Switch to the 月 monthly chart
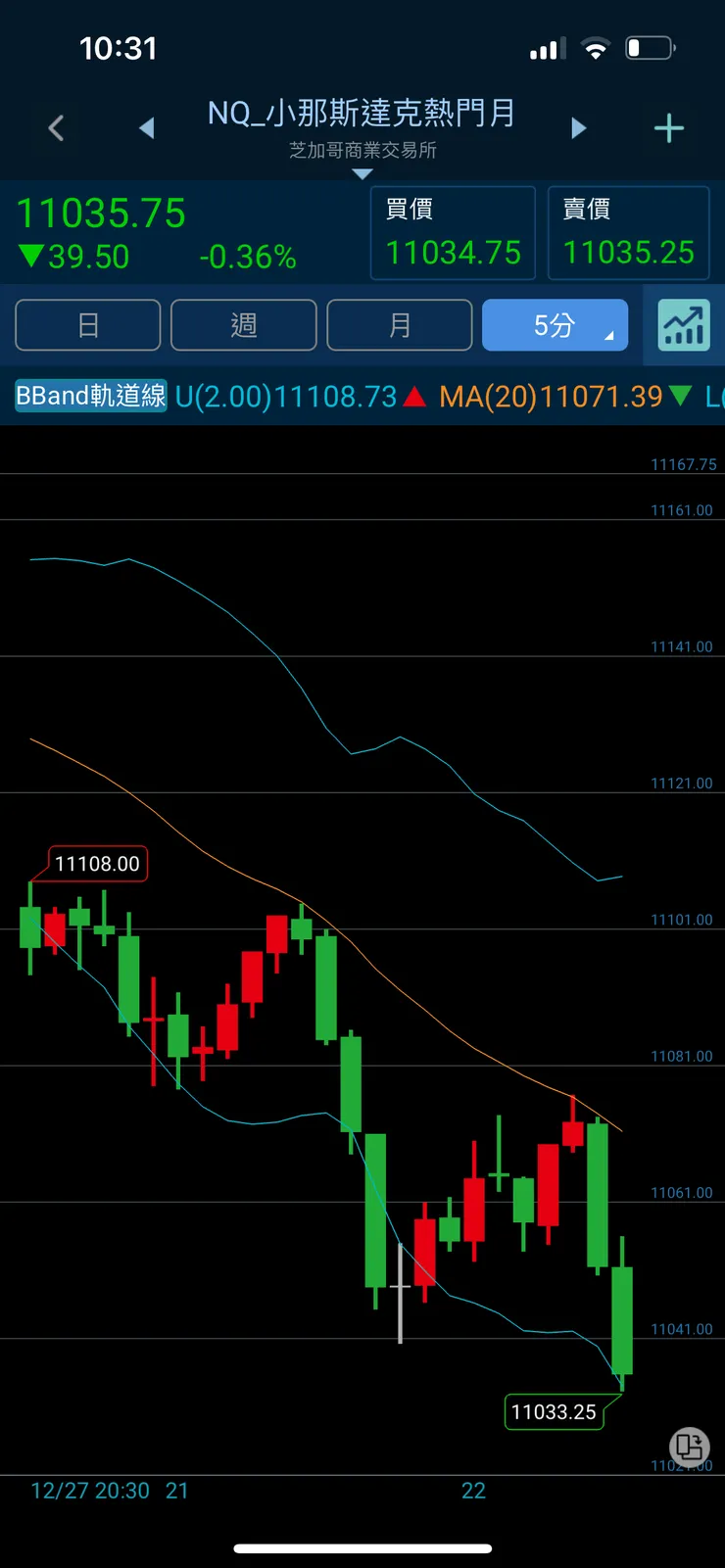 point(400,325)
